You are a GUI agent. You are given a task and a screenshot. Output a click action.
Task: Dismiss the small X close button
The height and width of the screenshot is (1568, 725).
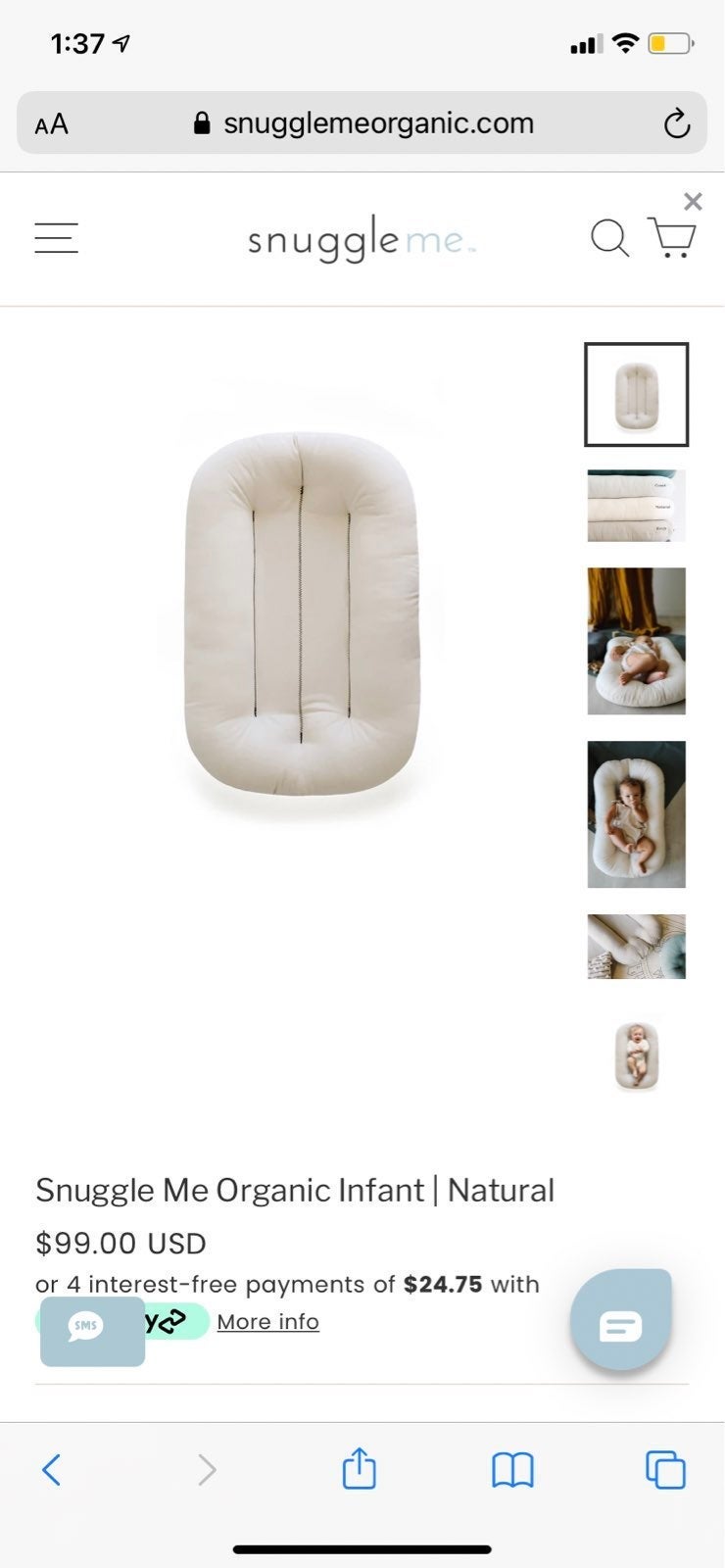tap(693, 201)
